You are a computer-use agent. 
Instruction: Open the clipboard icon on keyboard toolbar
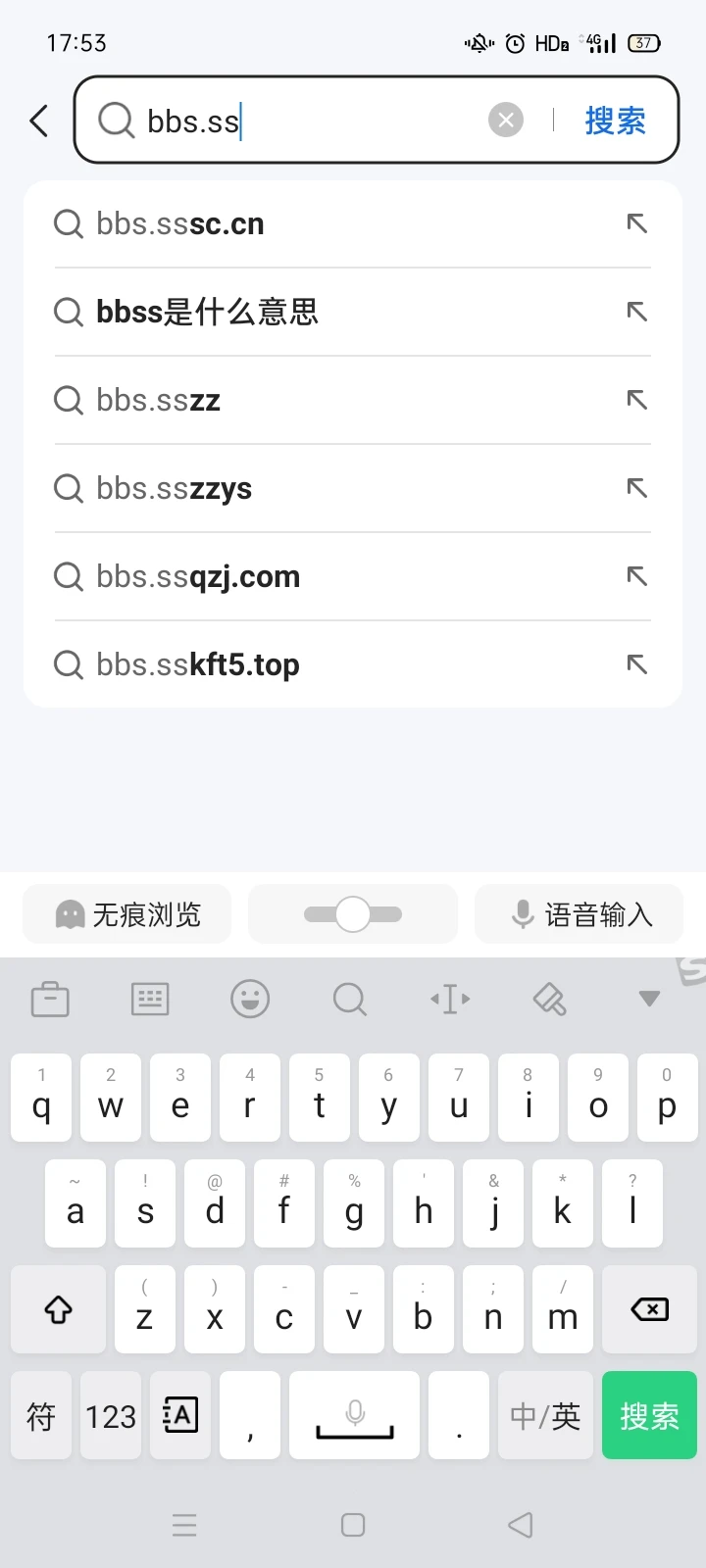51,999
